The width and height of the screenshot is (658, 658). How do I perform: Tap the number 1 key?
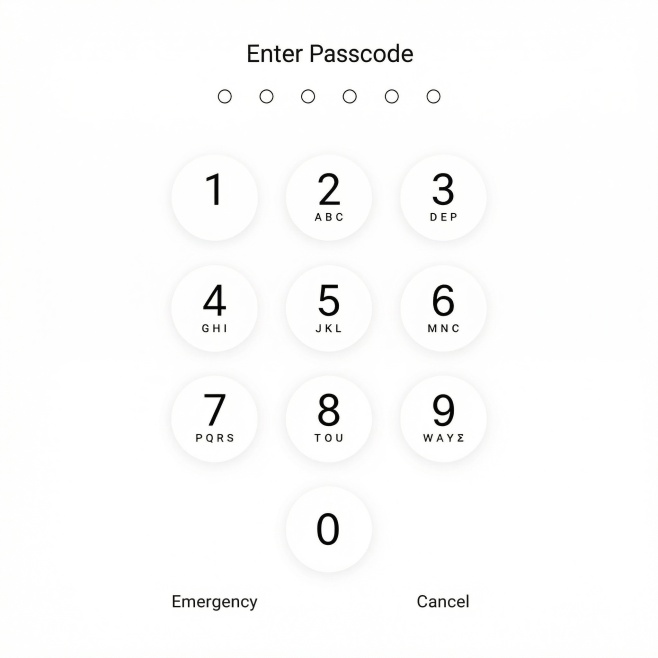coord(214,197)
